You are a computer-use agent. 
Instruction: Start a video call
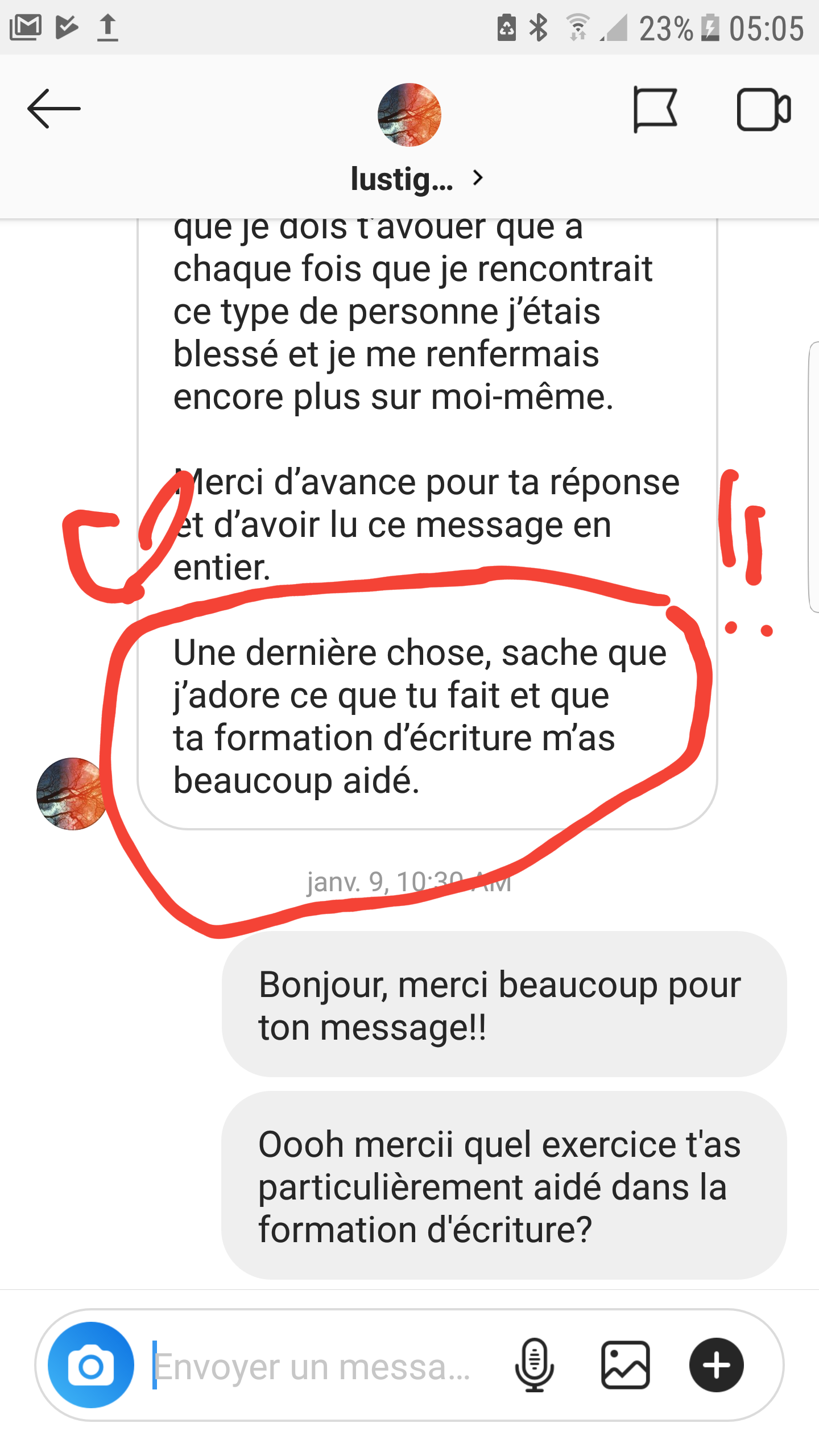coord(763,110)
